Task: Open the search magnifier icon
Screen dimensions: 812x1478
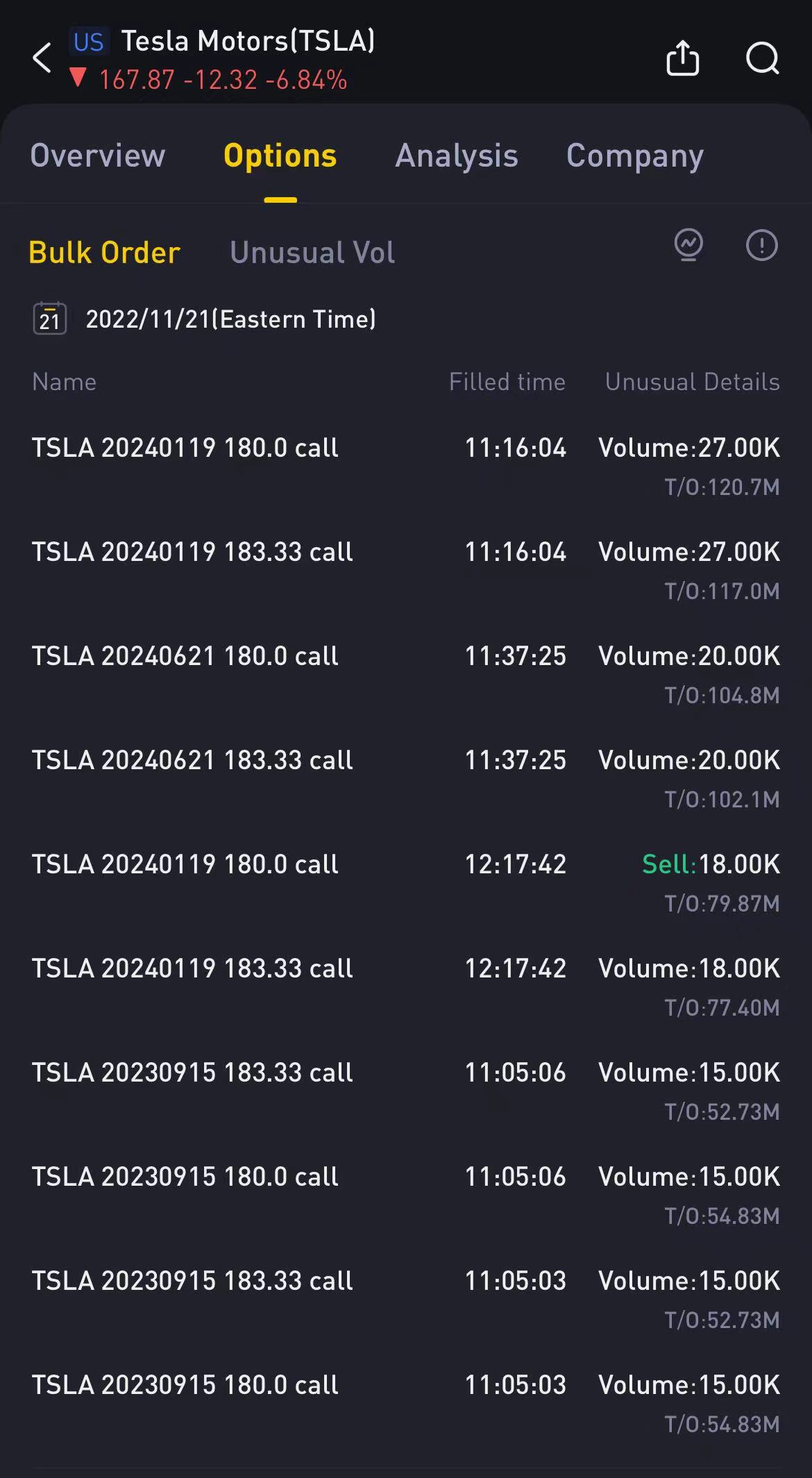Action: pyautogui.click(x=763, y=58)
